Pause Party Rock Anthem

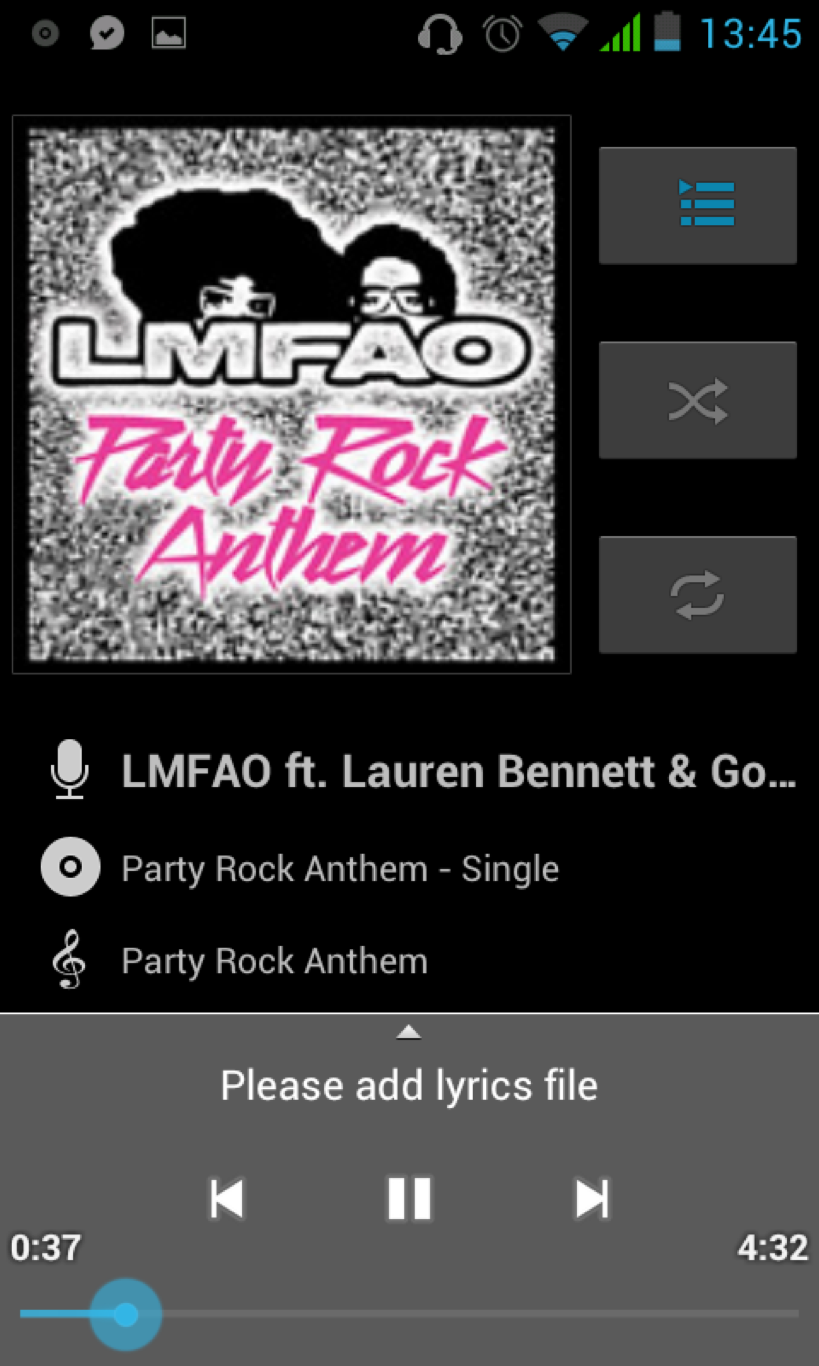point(409,1197)
